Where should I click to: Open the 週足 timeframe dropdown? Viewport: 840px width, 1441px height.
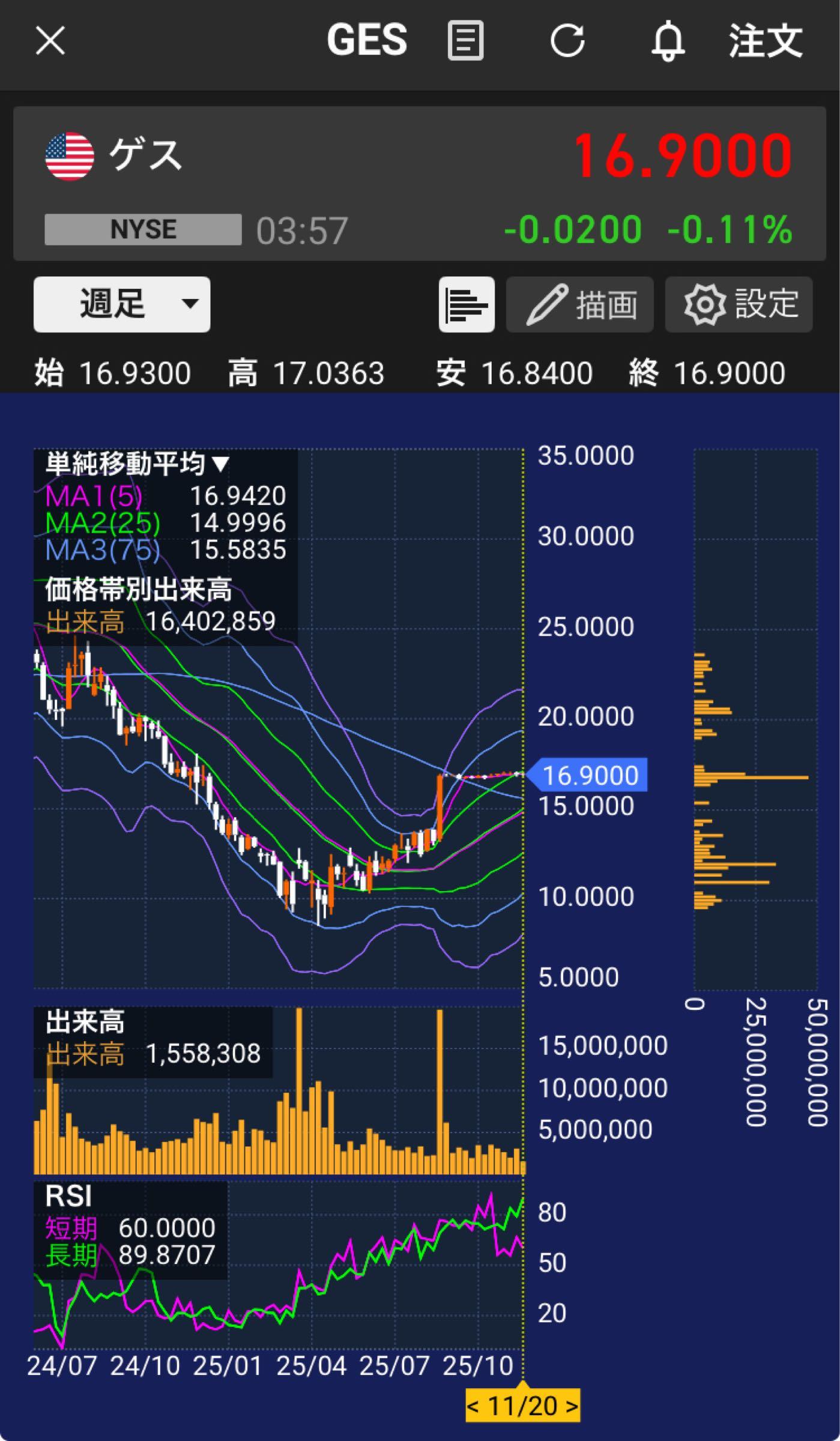click(122, 304)
